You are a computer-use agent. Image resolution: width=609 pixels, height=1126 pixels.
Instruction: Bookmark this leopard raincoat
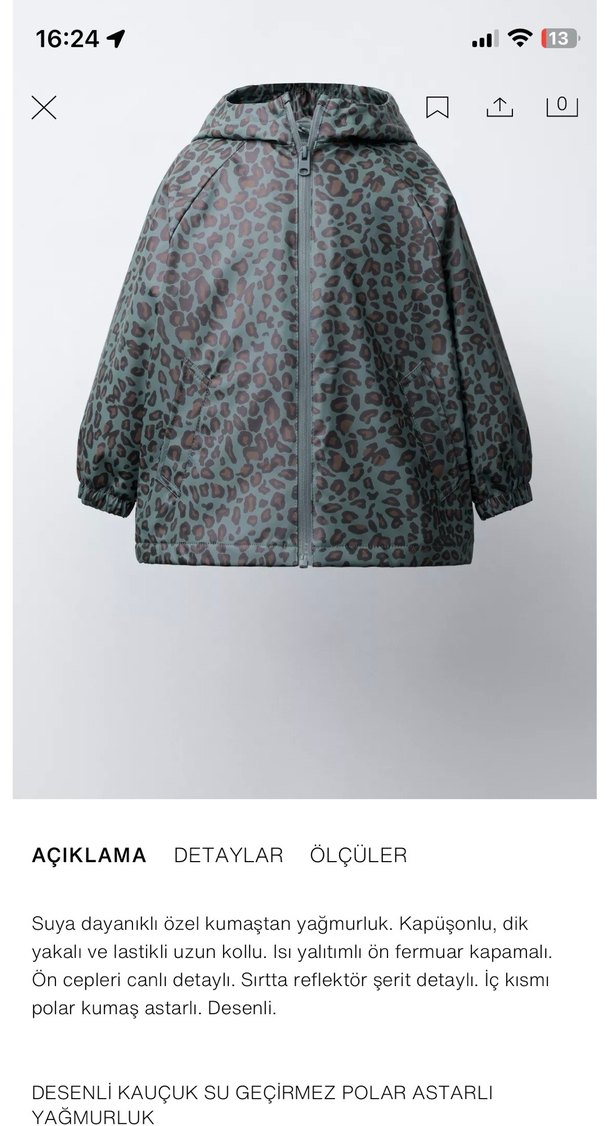437,107
